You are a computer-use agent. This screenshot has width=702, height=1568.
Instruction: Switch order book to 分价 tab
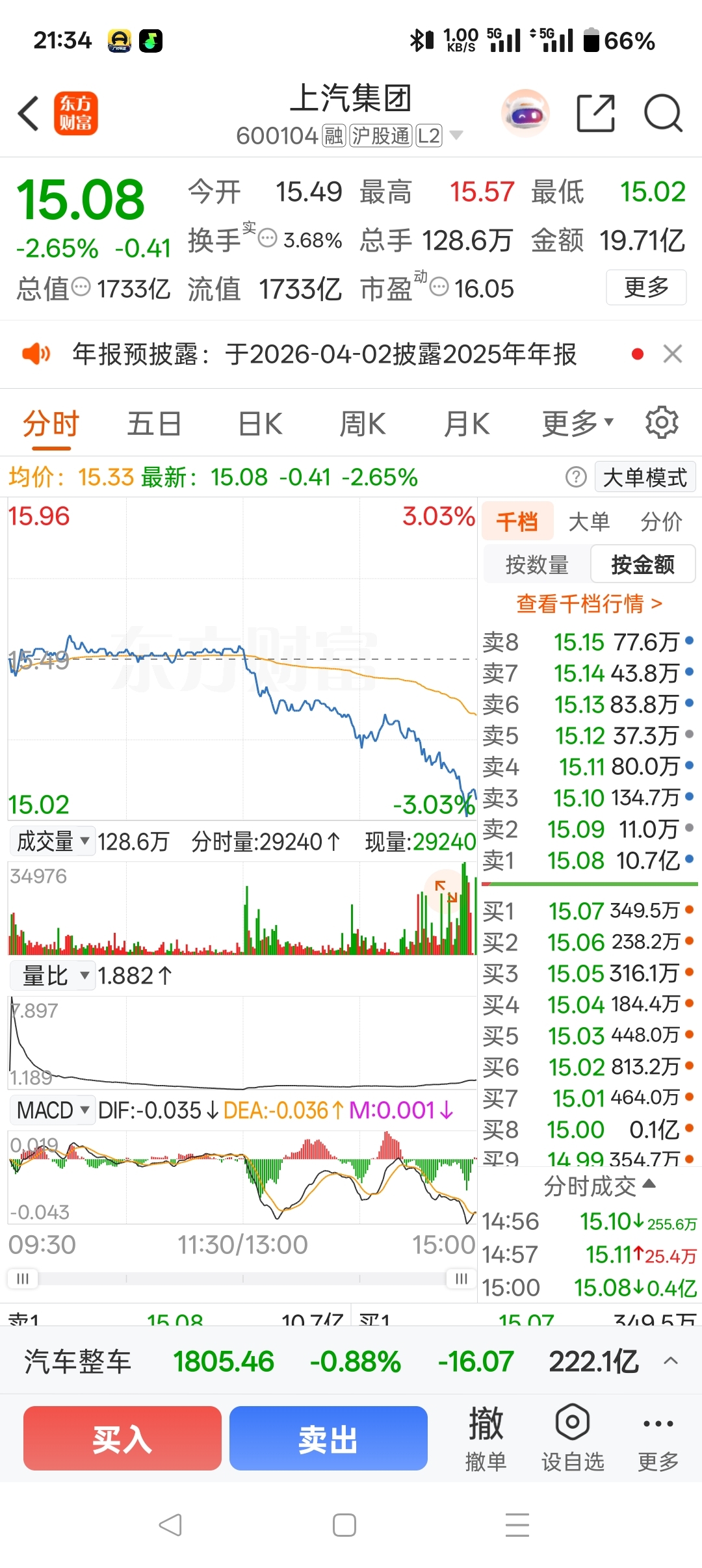pos(661,521)
